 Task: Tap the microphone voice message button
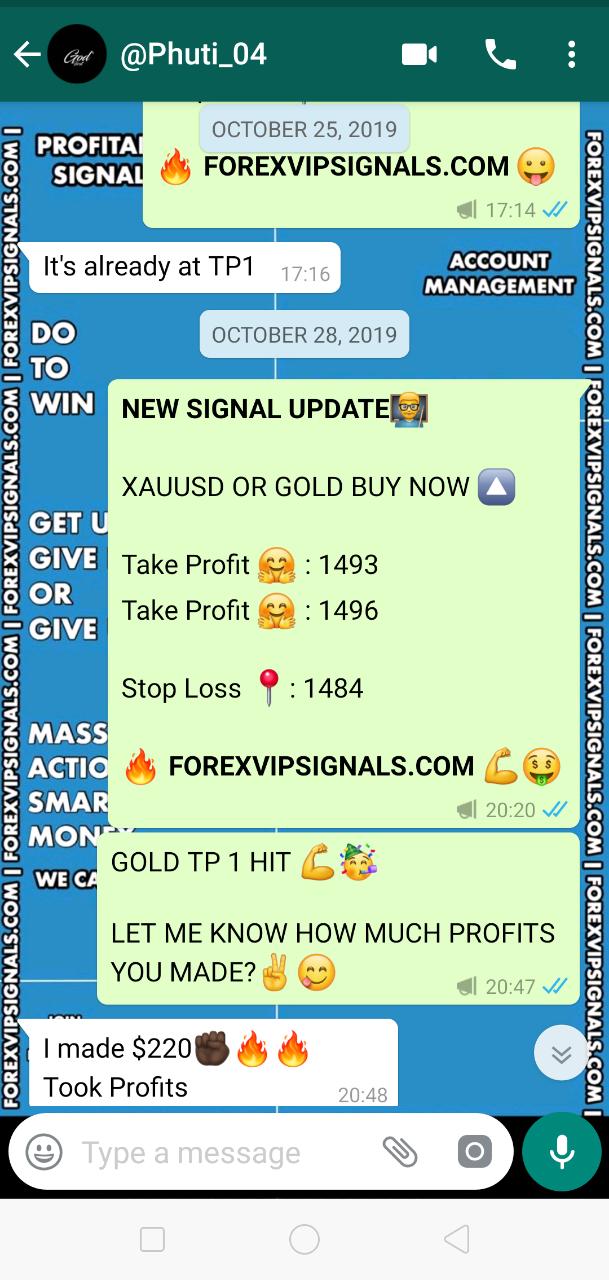point(561,1152)
